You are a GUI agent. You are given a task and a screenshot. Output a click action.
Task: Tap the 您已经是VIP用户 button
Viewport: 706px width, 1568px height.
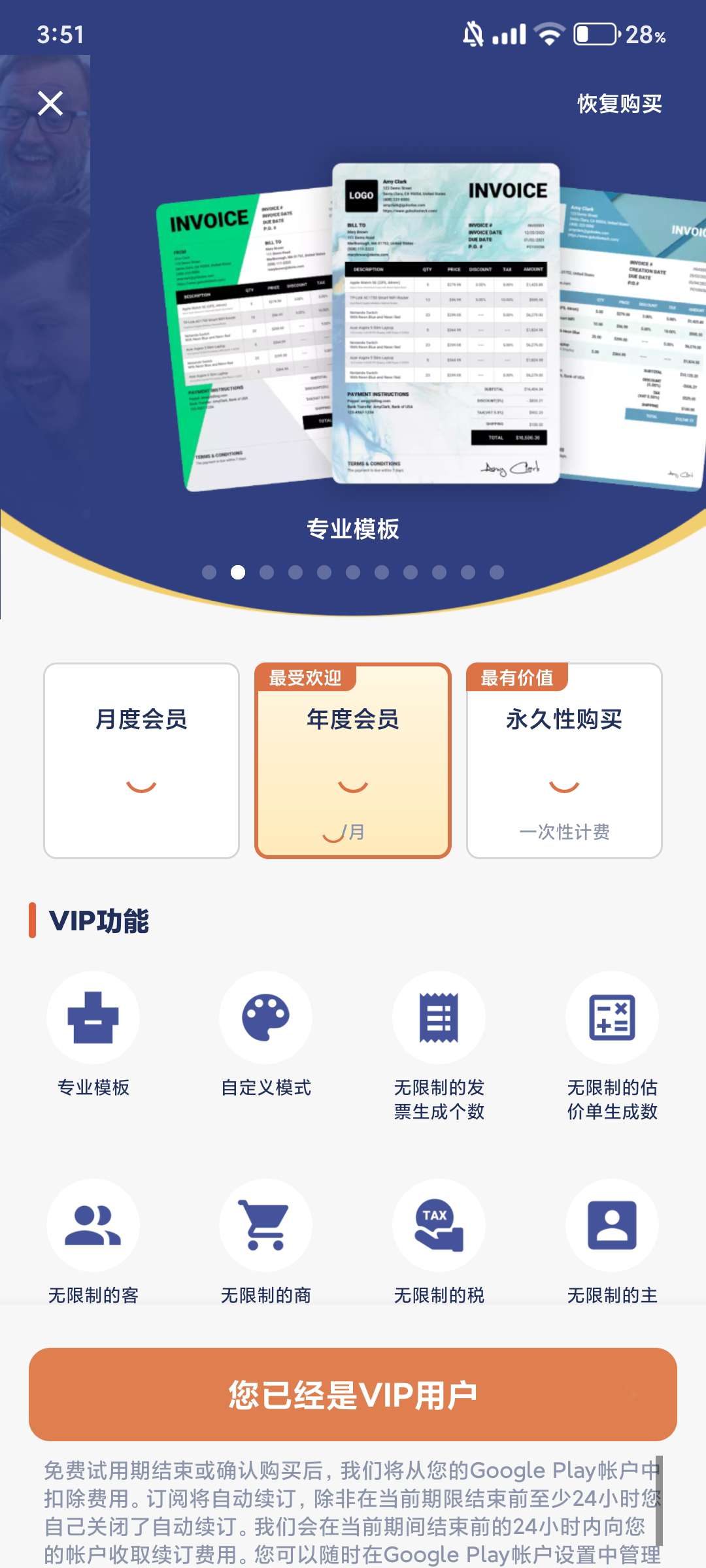point(353,1394)
